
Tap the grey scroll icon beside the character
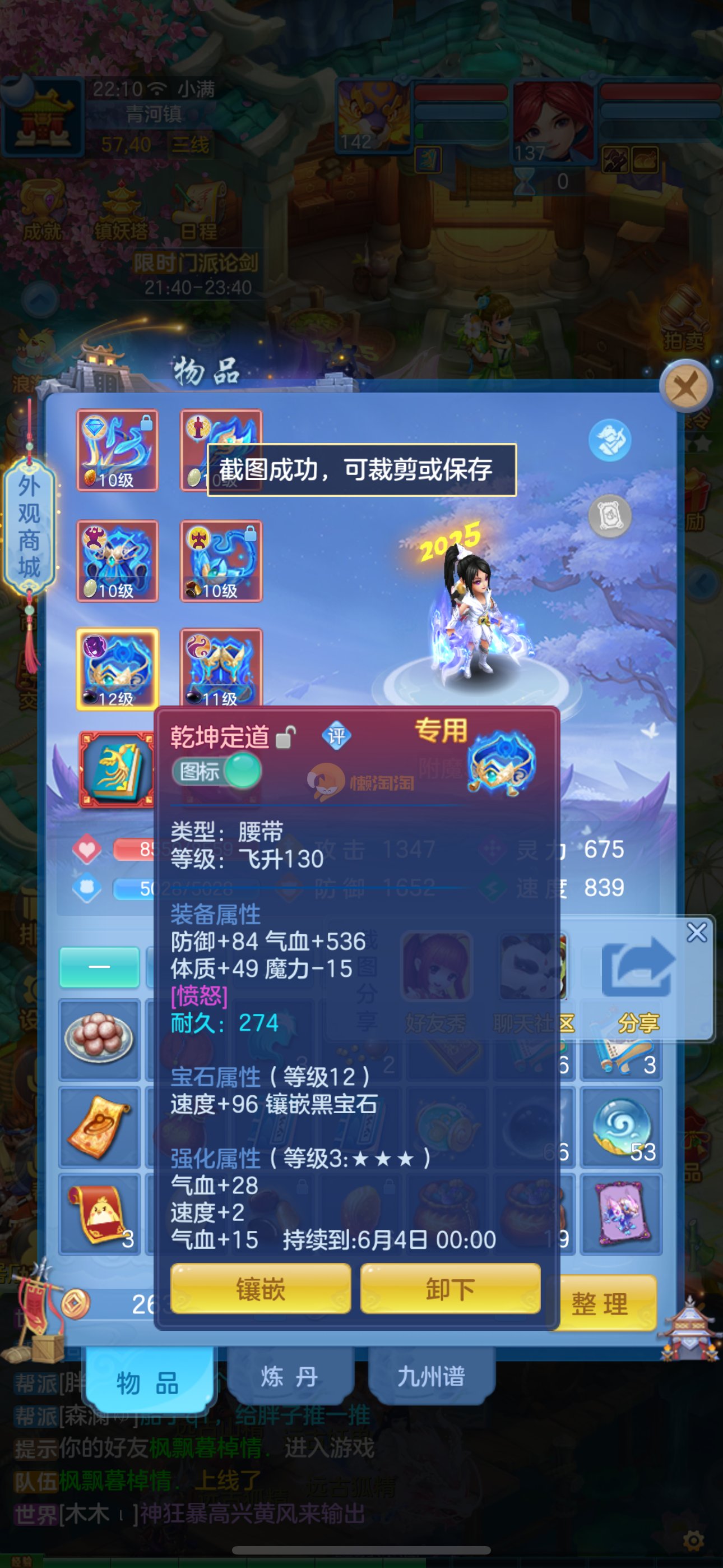tap(609, 516)
